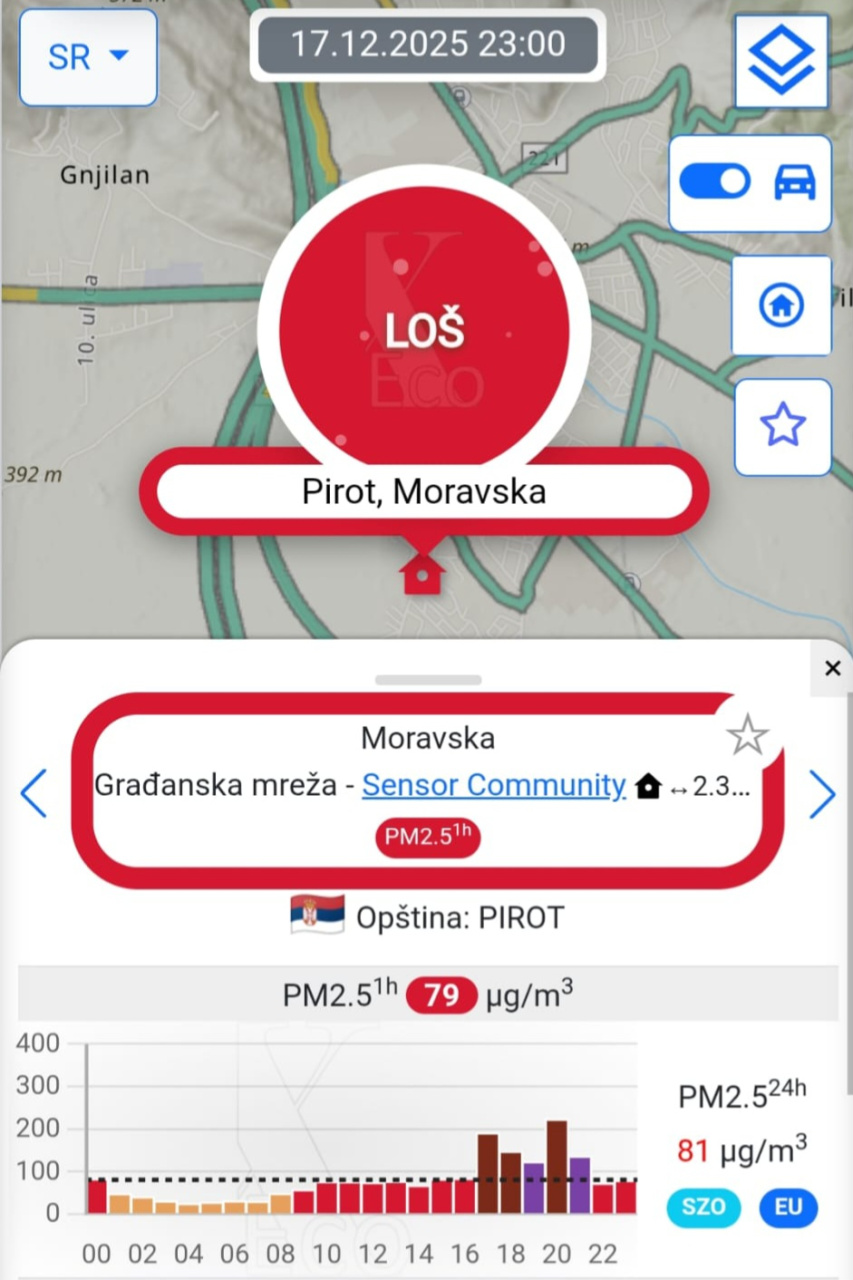Image resolution: width=853 pixels, height=1280 pixels.
Task: Select the SZO standard chip
Action: (x=704, y=1207)
